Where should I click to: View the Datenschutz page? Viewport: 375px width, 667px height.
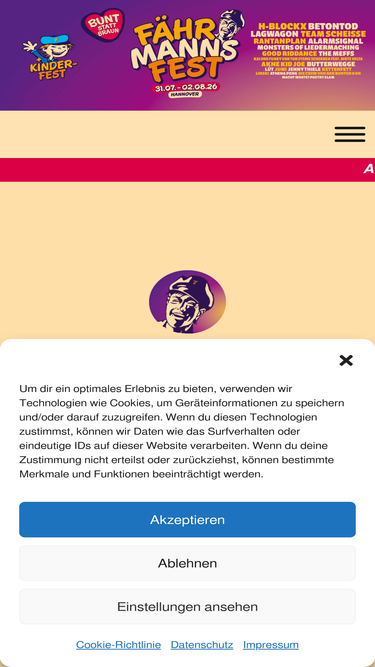coord(202,645)
